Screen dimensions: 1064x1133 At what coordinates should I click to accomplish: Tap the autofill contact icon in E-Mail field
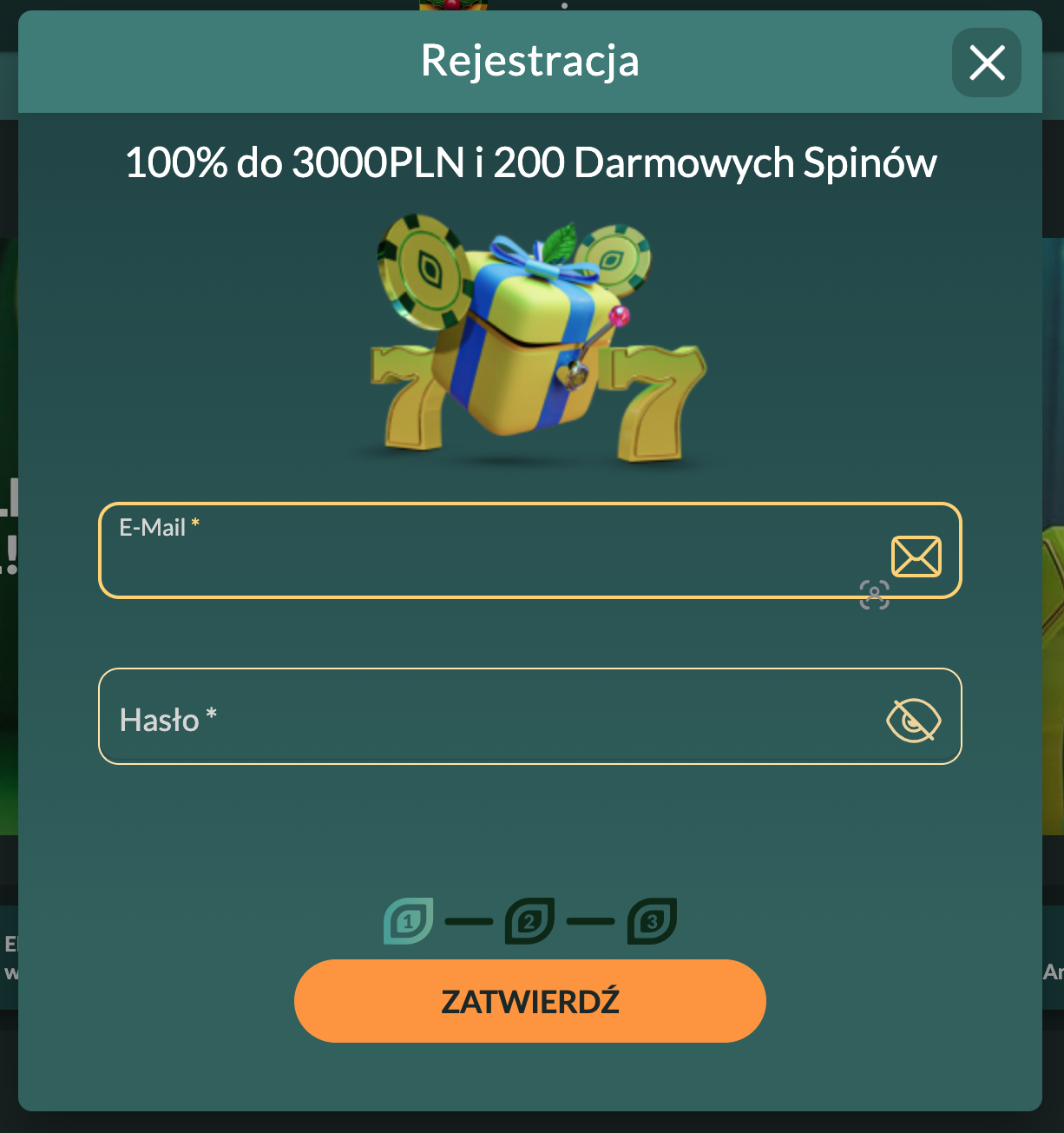point(874,595)
